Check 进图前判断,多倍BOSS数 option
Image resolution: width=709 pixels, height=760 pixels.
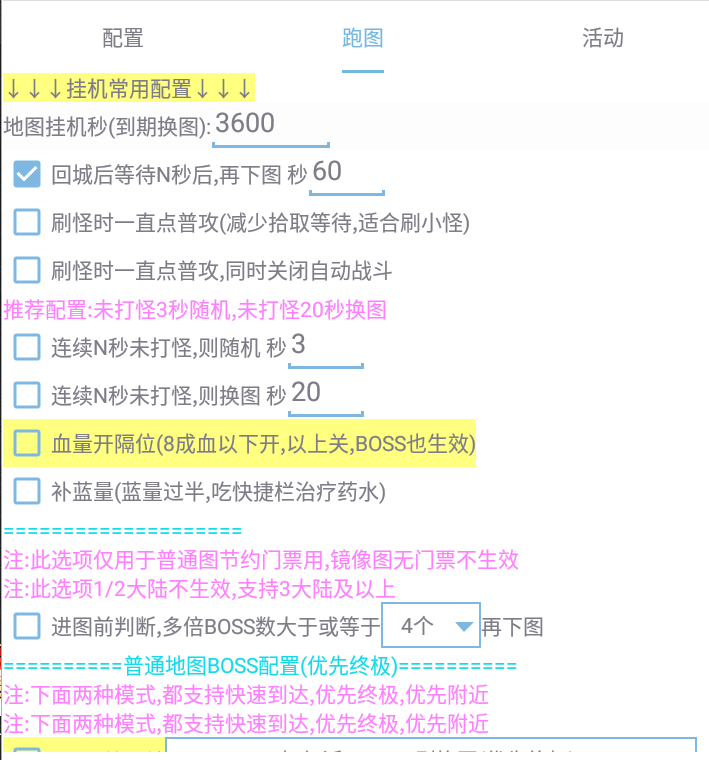click(27, 627)
